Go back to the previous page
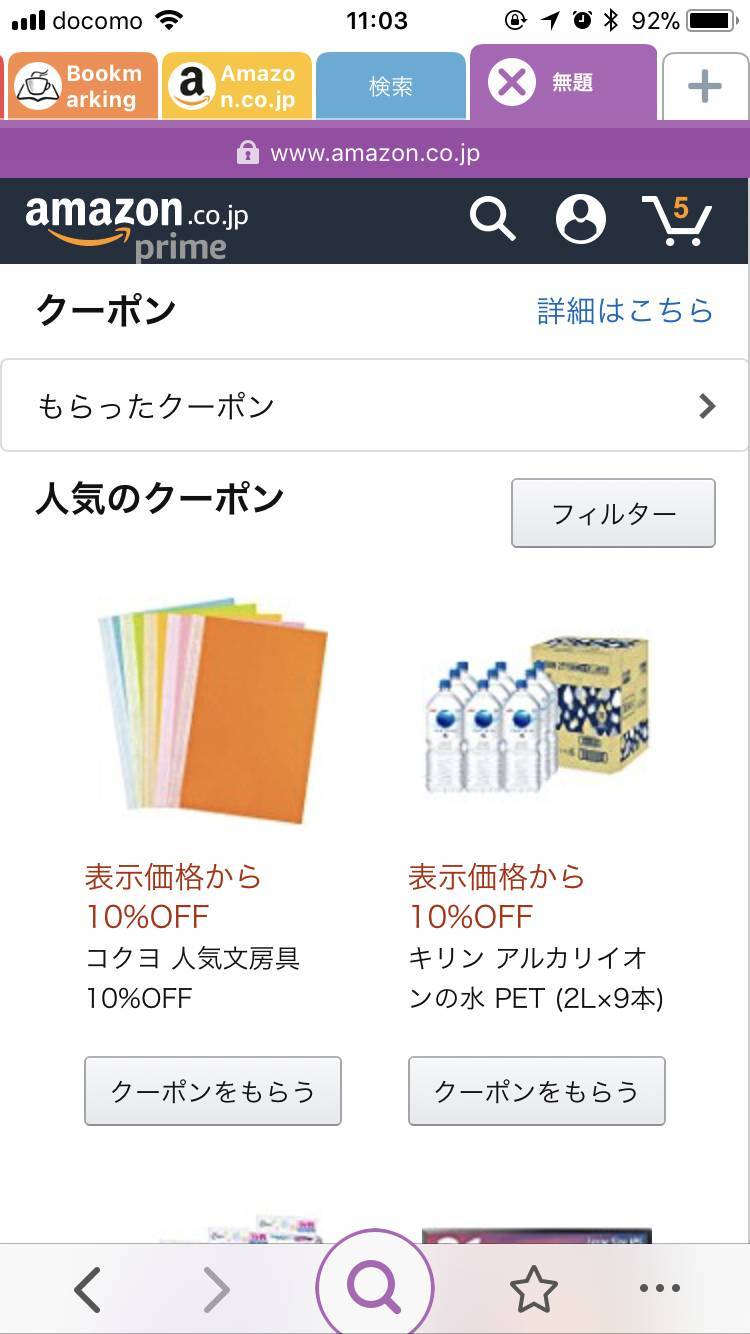The height and width of the screenshot is (1334, 750). [x=88, y=1290]
